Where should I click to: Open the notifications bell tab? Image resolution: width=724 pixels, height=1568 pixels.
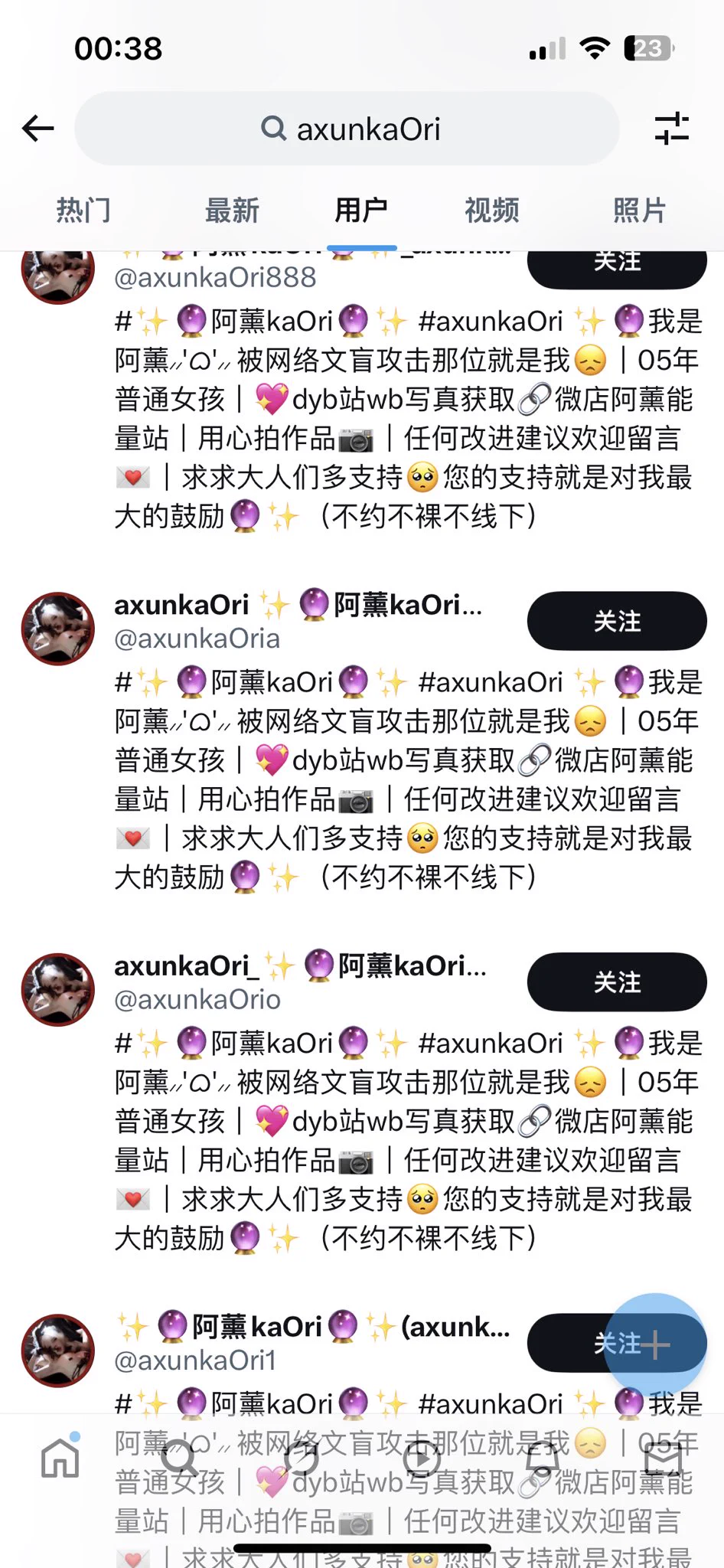(542, 1459)
